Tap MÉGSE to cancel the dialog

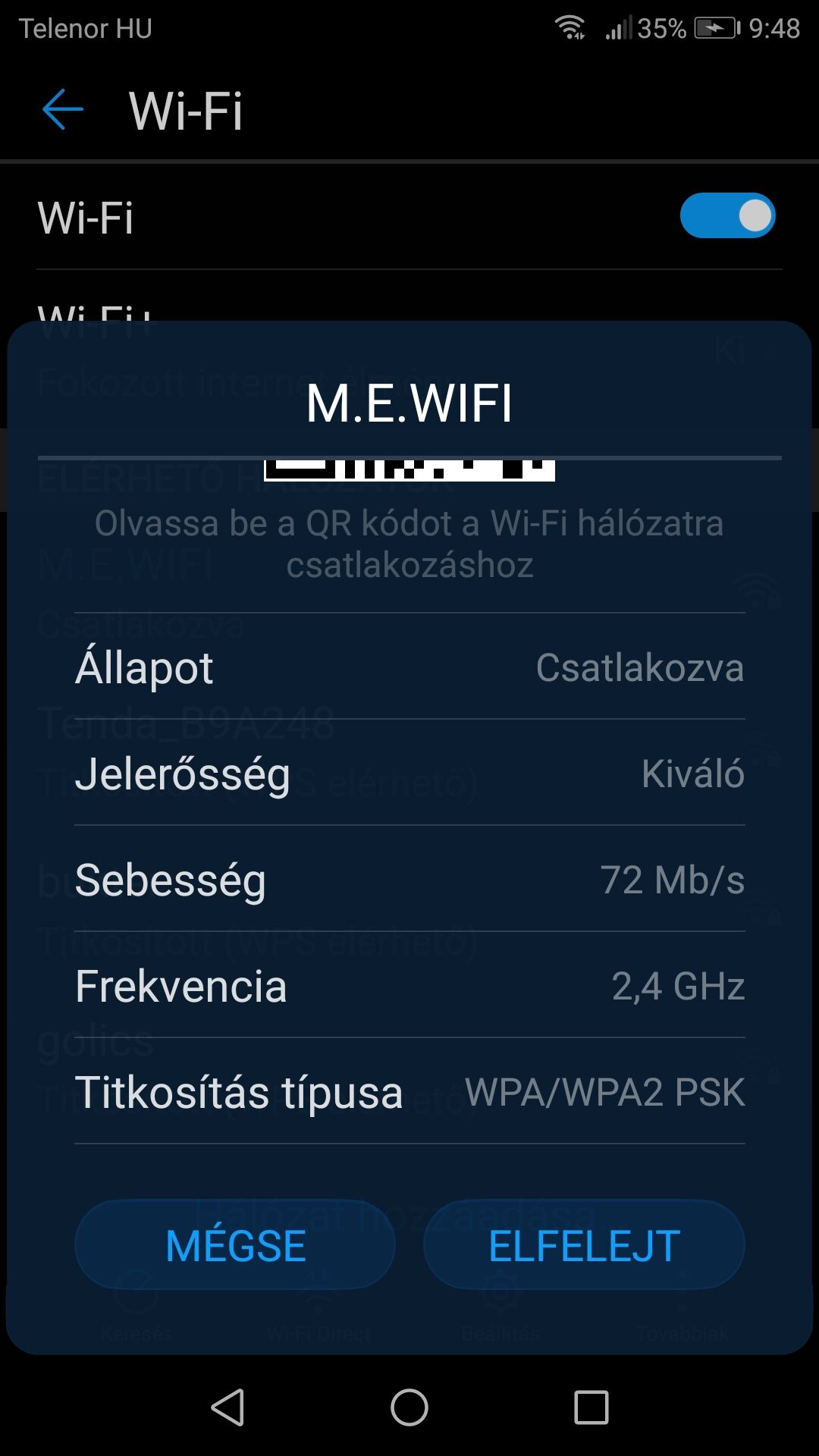pyautogui.click(x=235, y=1245)
